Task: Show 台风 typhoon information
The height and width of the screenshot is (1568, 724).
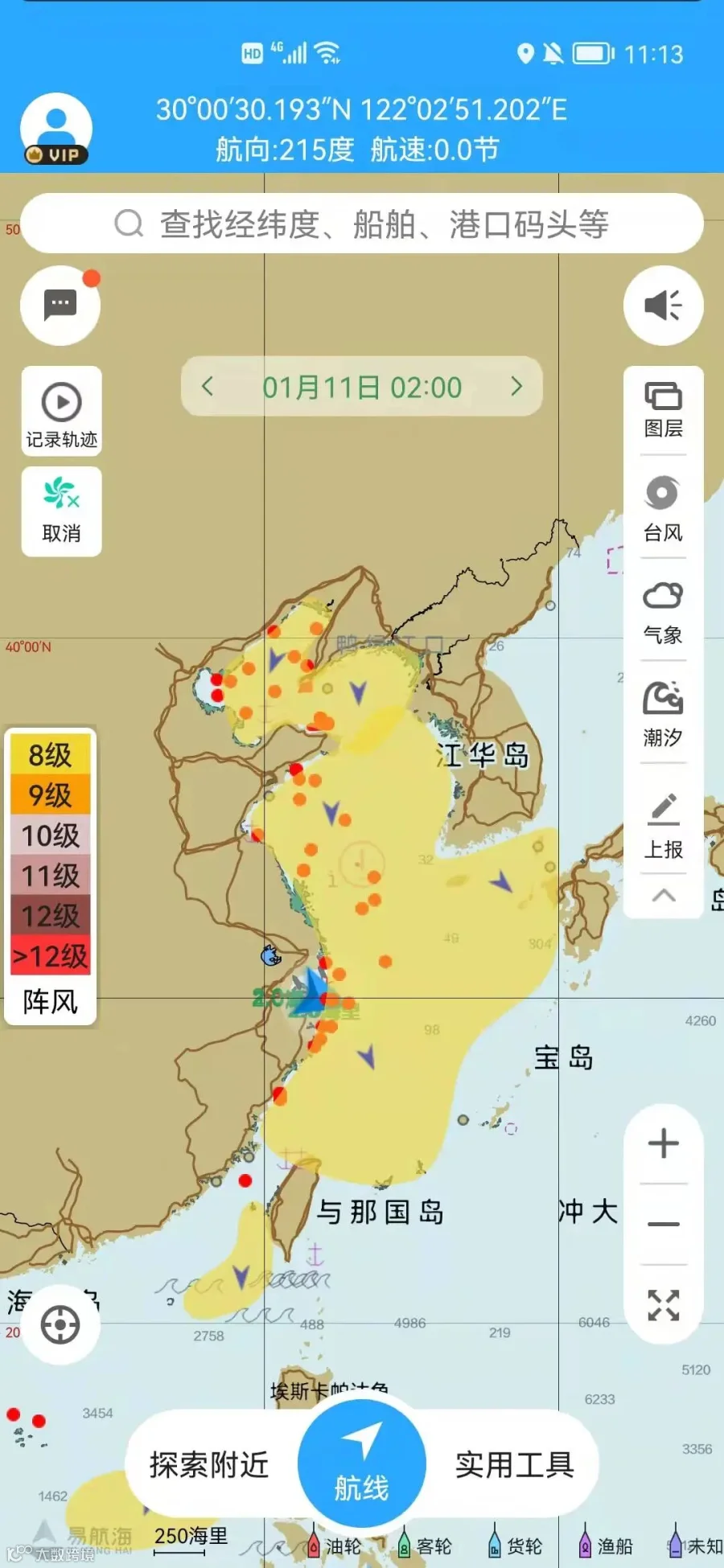Action: [x=664, y=509]
